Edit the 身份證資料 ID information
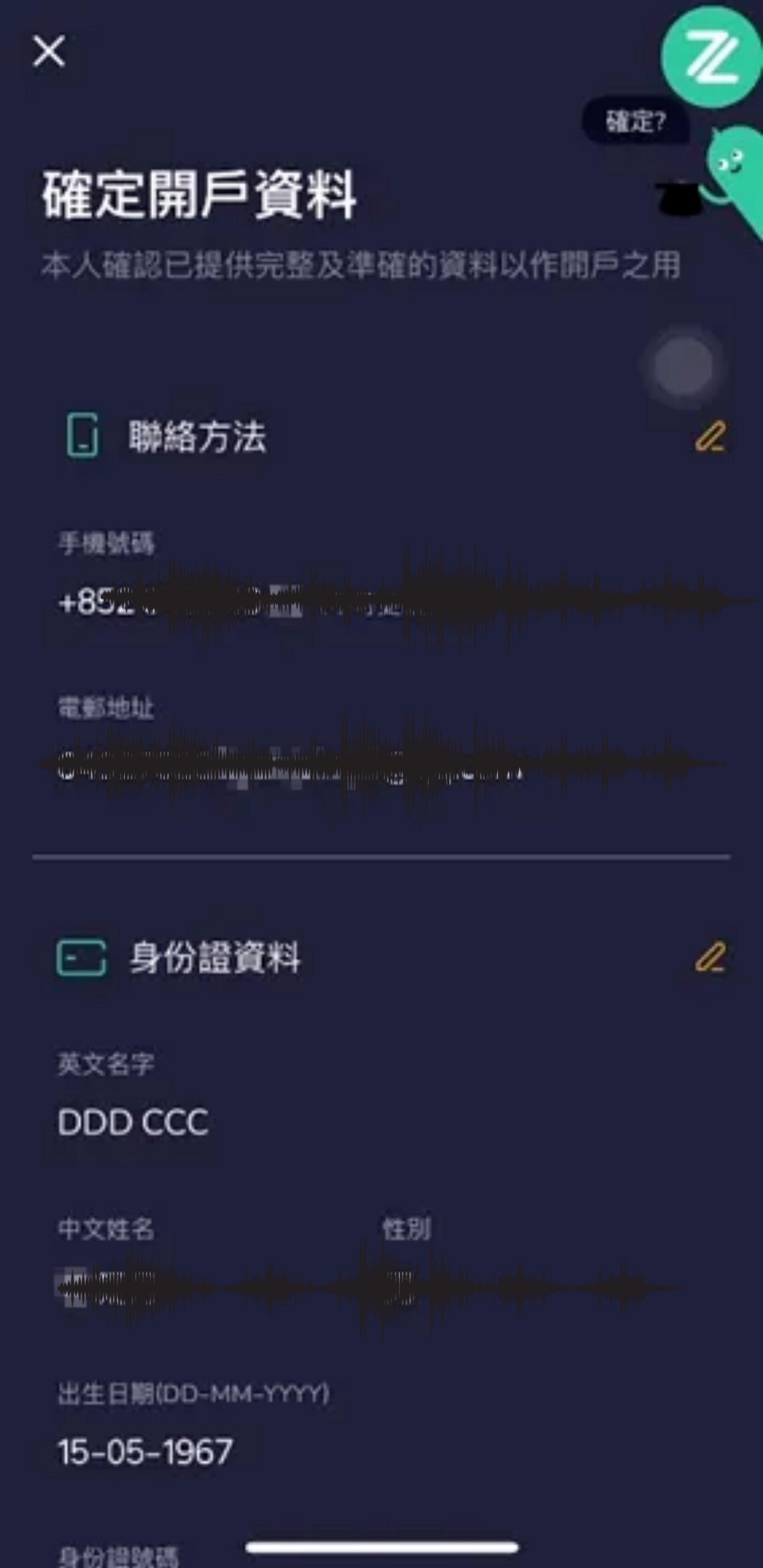This screenshot has height=1568, width=763. (x=710, y=957)
